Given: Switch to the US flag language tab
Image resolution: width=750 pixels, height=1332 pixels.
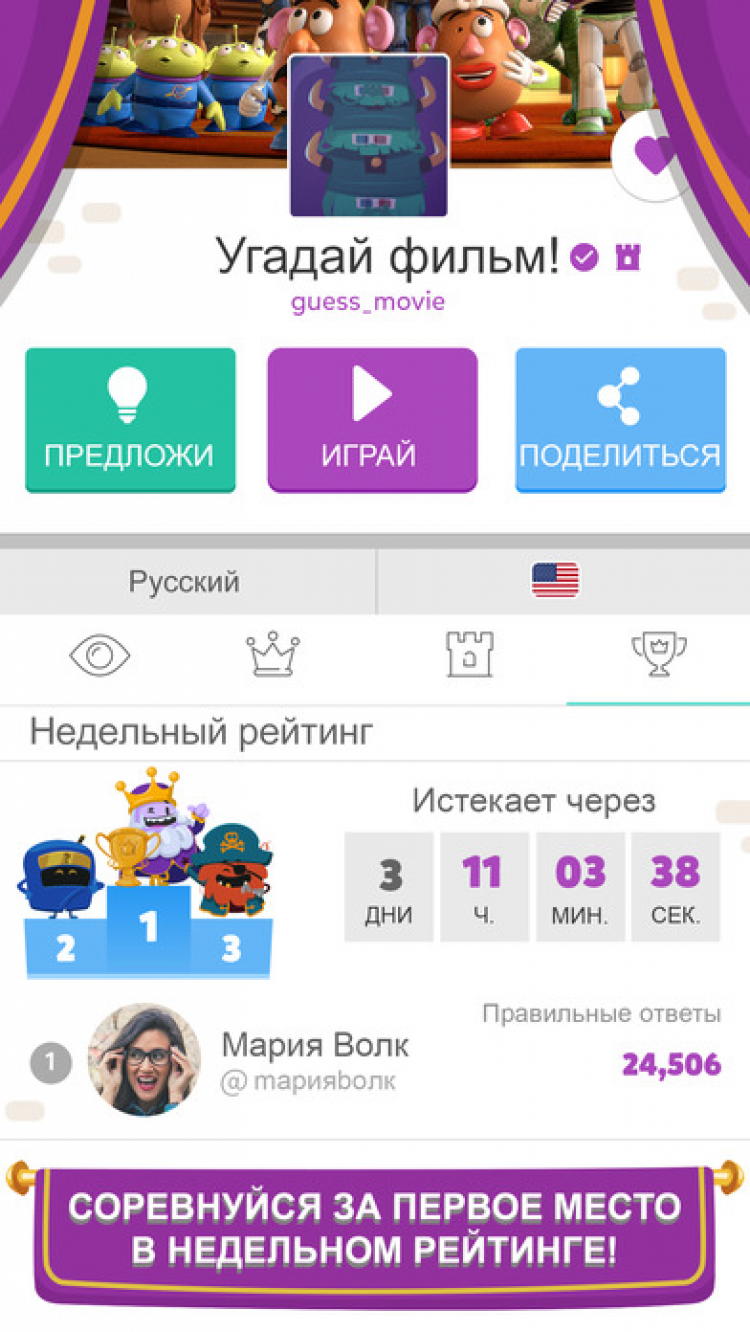Looking at the screenshot, I should pos(556,580).
